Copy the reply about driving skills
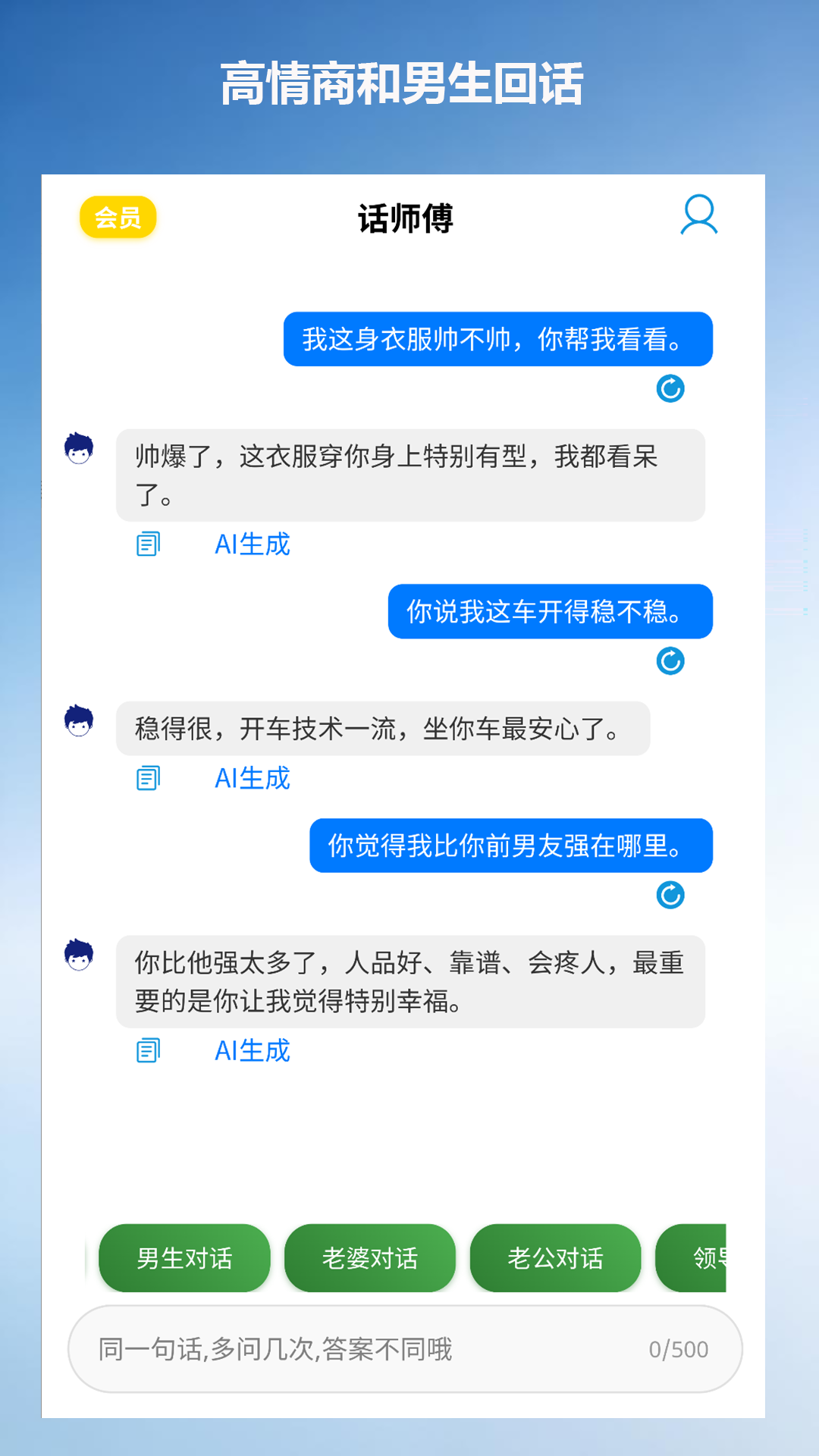 pyautogui.click(x=148, y=778)
